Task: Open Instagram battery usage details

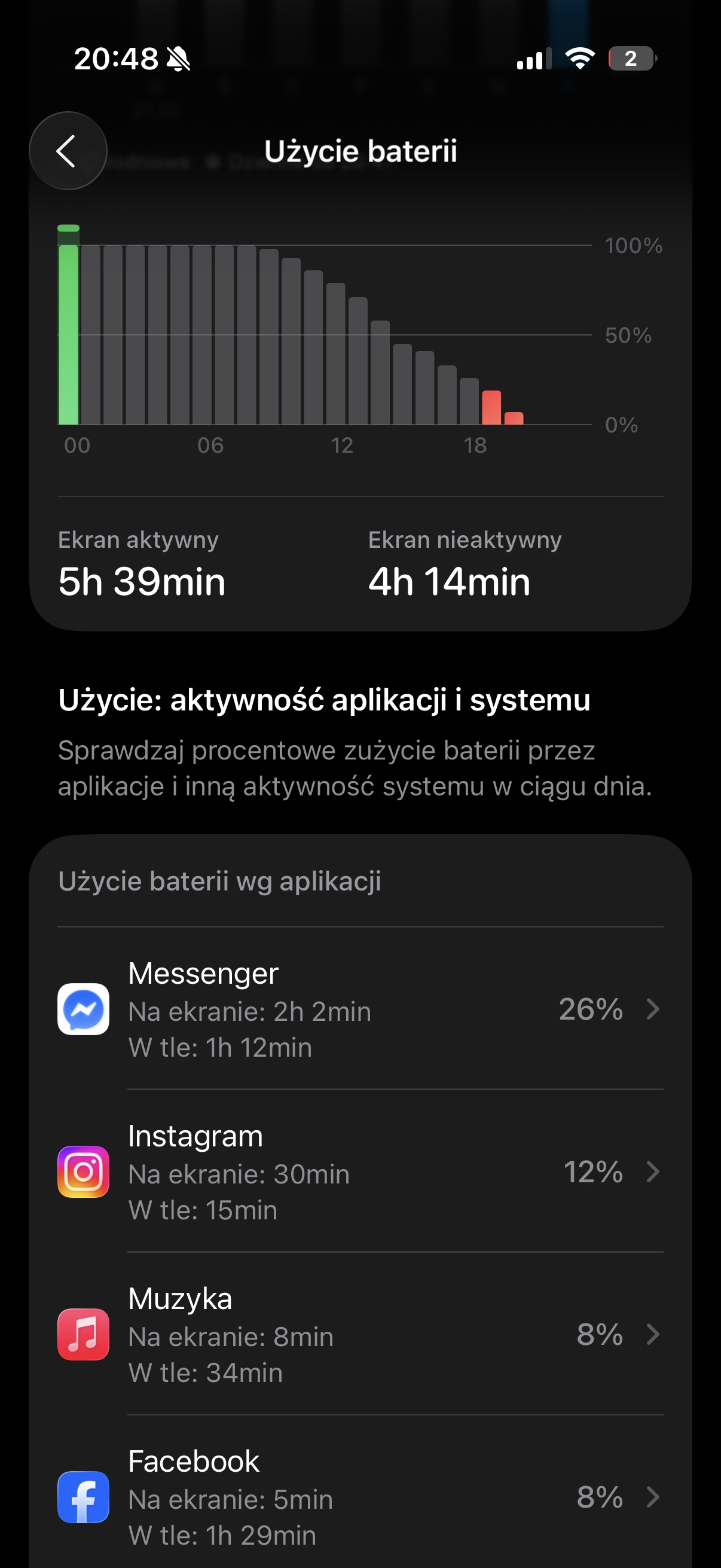Action: (360, 1172)
